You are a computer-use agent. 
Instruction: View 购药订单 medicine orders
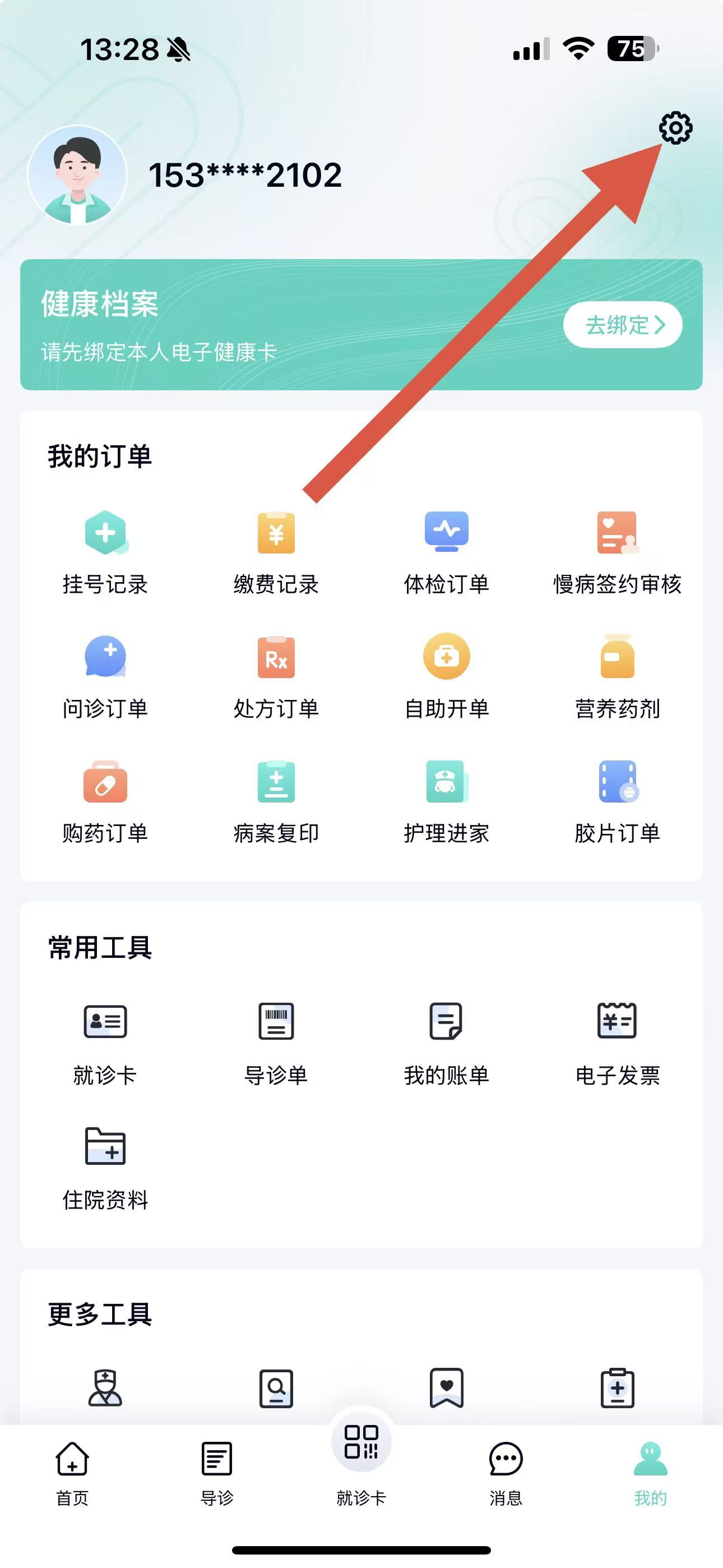(105, 800)
